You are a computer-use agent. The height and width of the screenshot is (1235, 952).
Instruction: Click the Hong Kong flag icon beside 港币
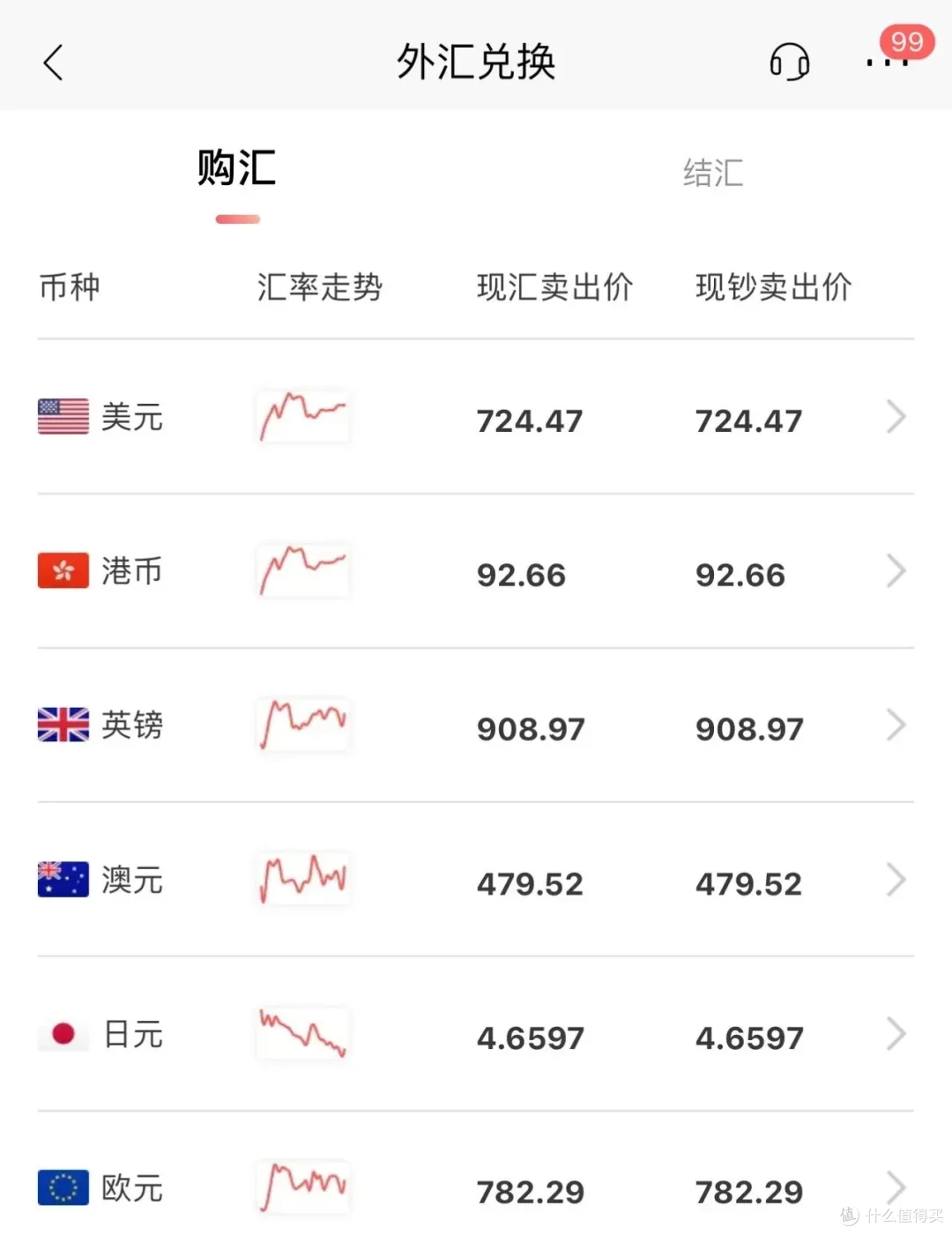63,570
